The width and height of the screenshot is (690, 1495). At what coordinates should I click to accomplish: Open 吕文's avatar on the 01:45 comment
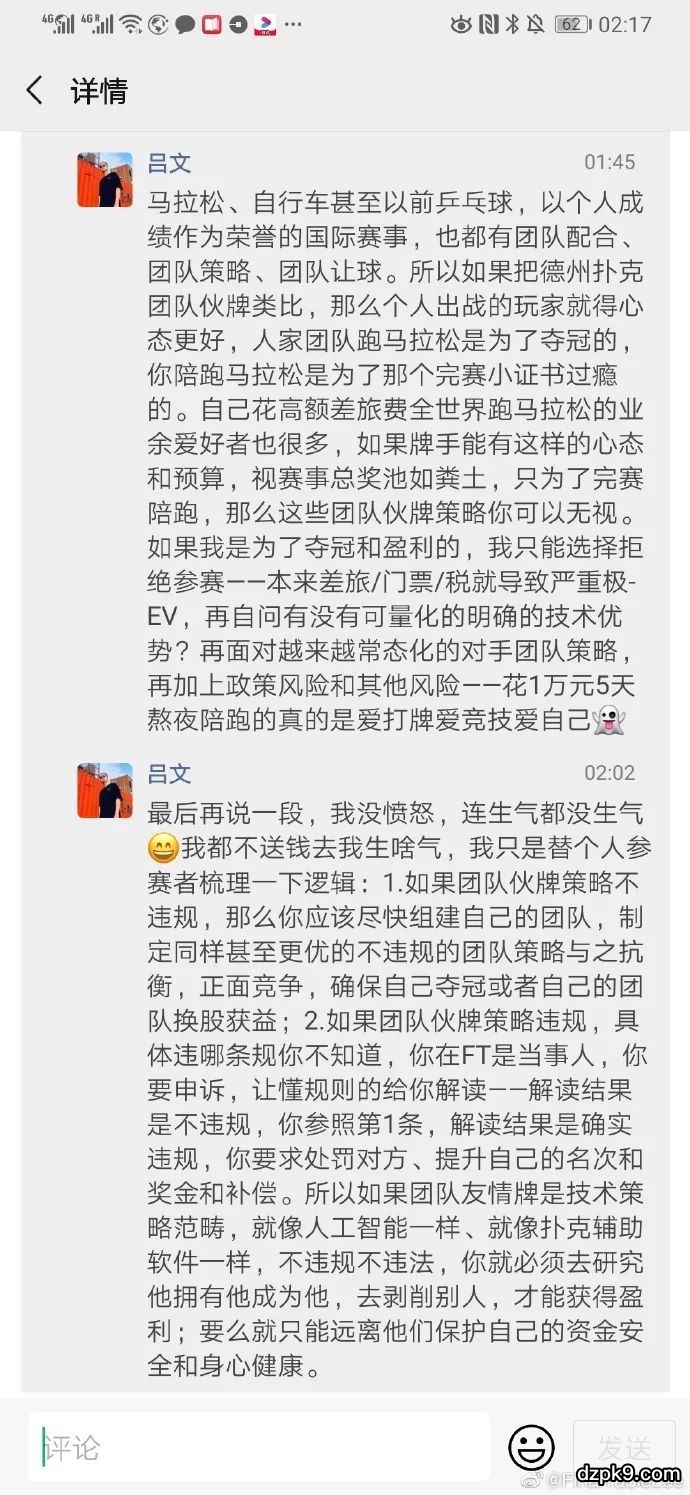[105, 180]
